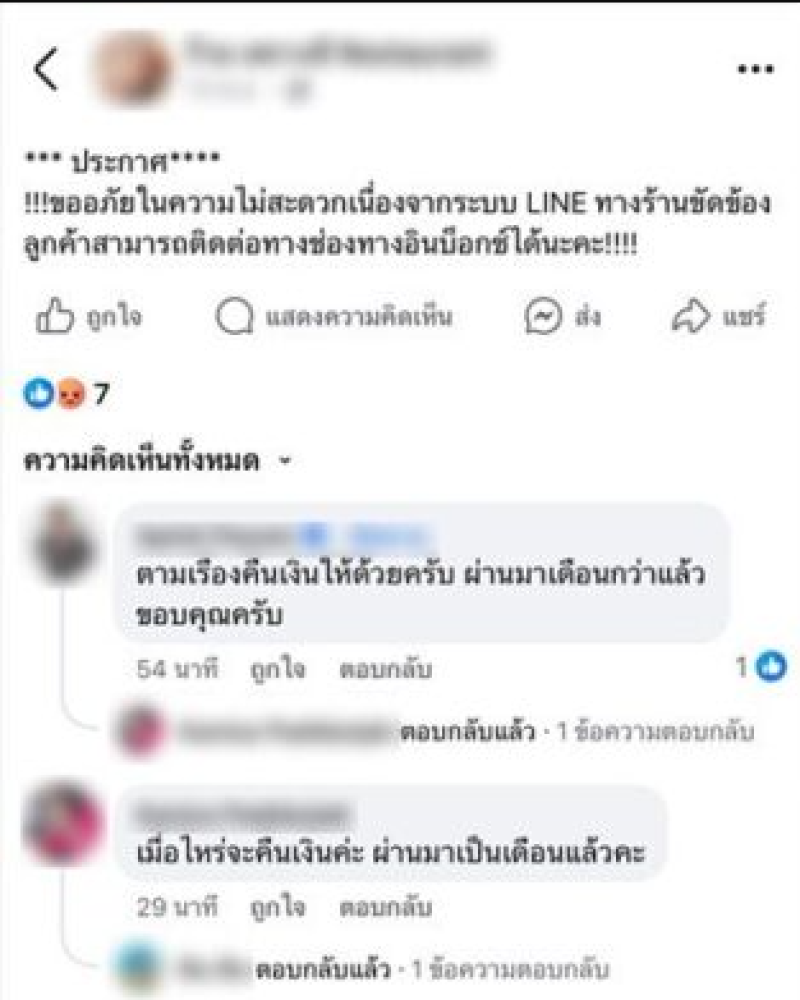Viewport: 800px width, 1000px height.
Task: Reply to the 54 นาที comment
Action: click(385, 669)
